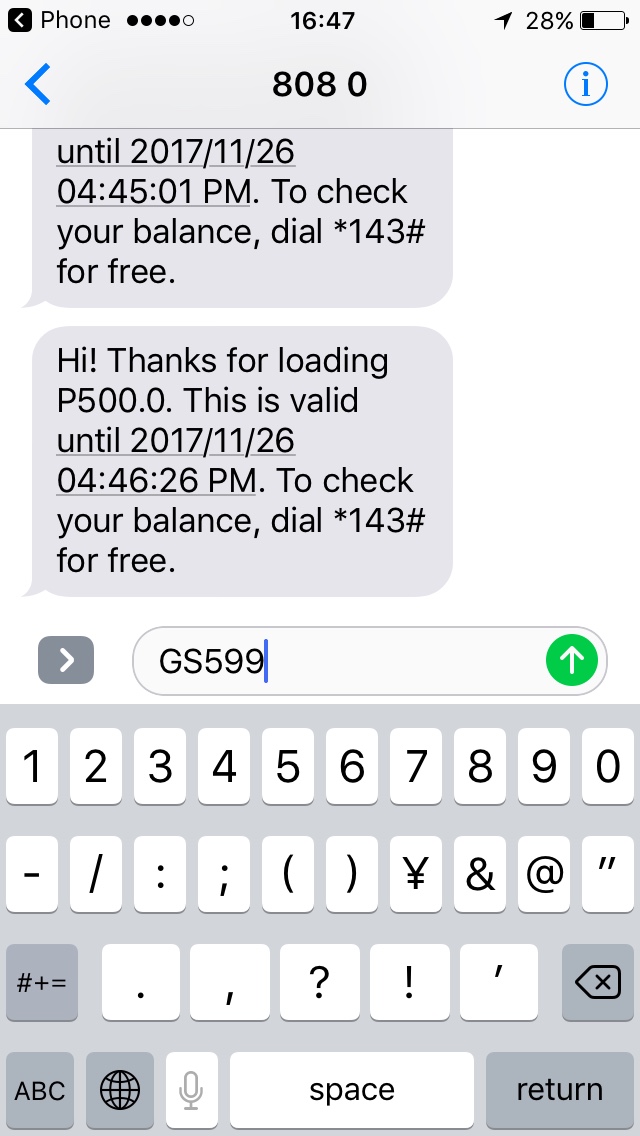The height and width of the screenshot is (1136, 640).
Task: Send the GS599 message
Action: click(571, 660)
